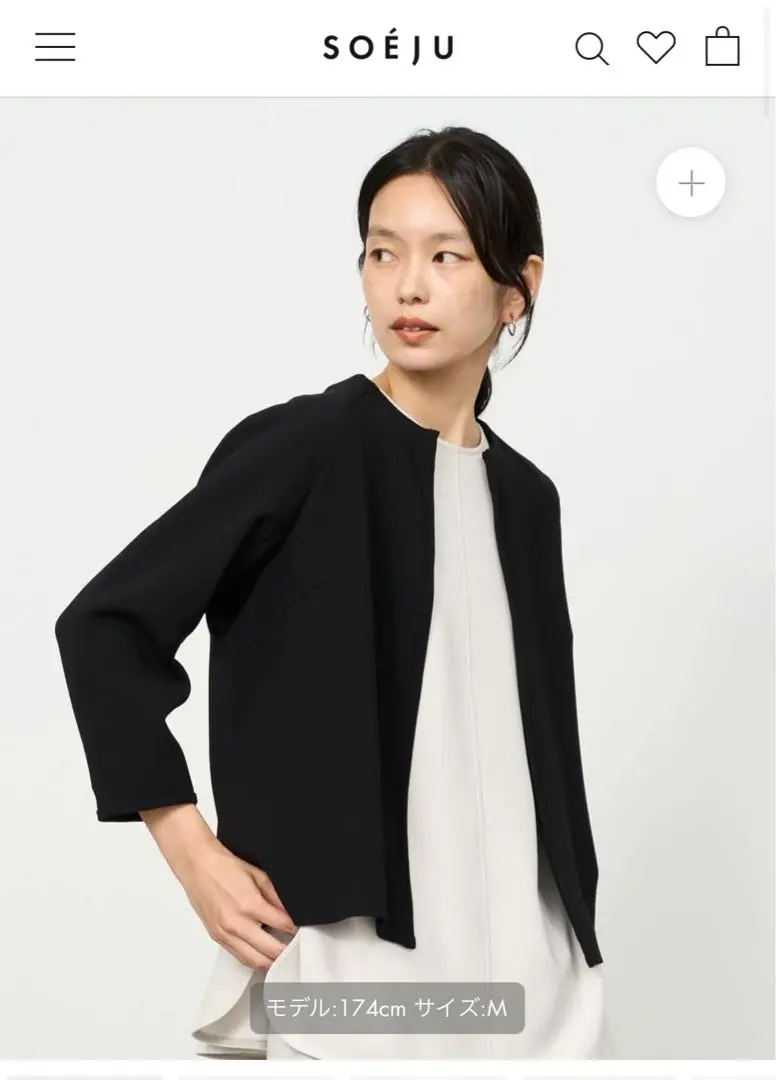Image resolution: width=776 pixels, height=1080 pixels.
Task: Open the shopping bag
Action: tap(722, 47)
